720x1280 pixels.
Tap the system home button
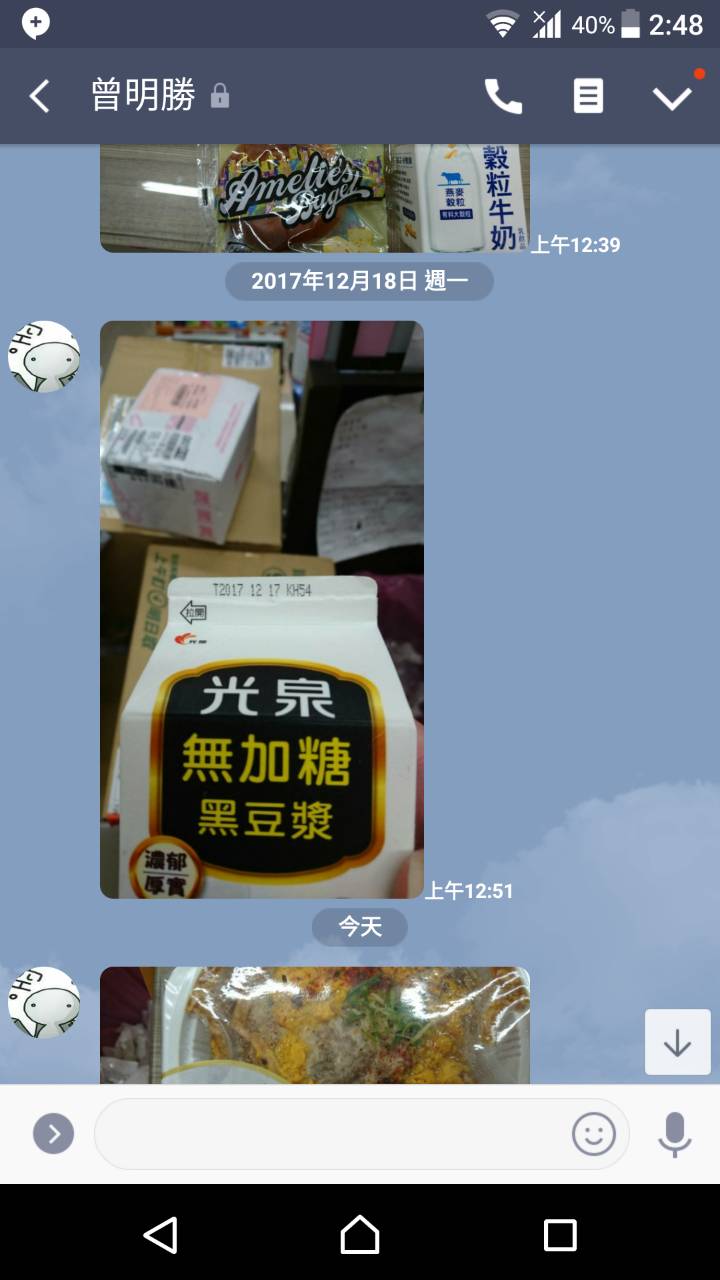[x=360, y=1235]
